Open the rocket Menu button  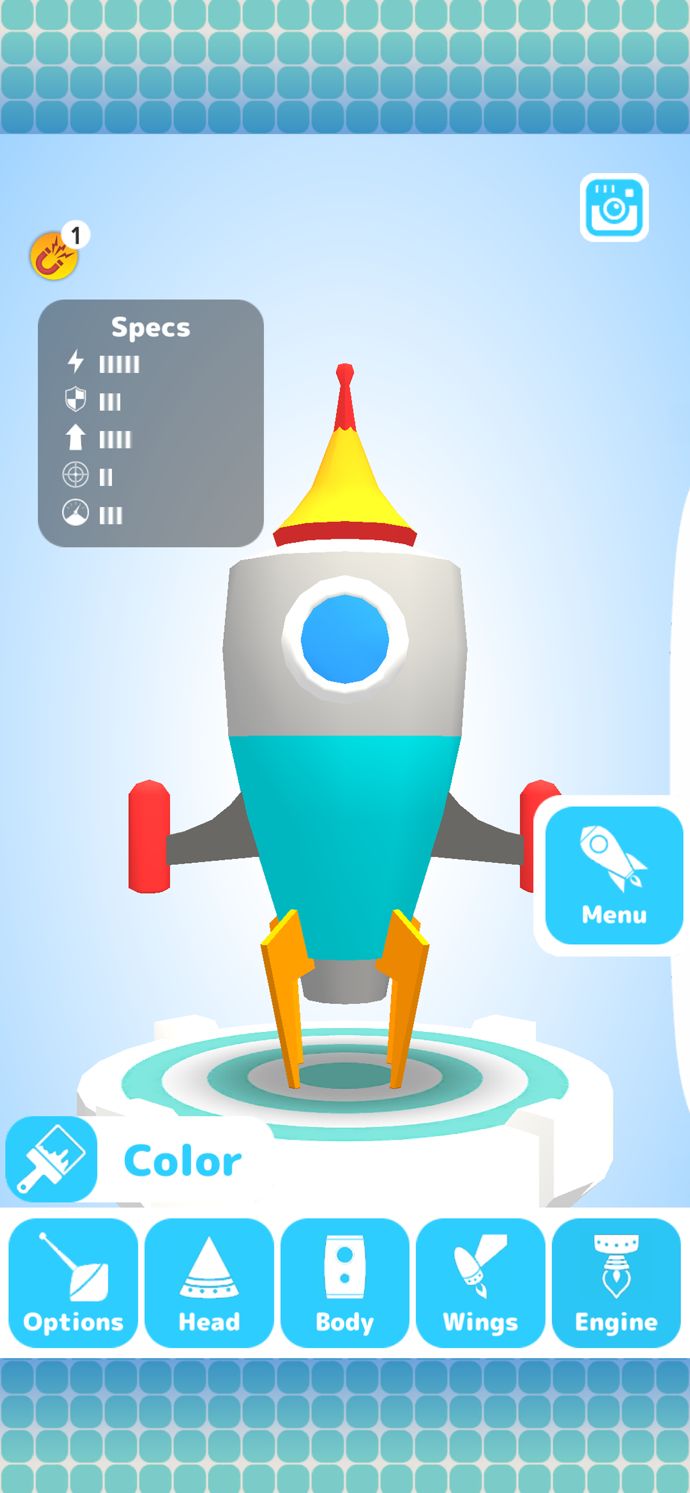pos(613,876)
